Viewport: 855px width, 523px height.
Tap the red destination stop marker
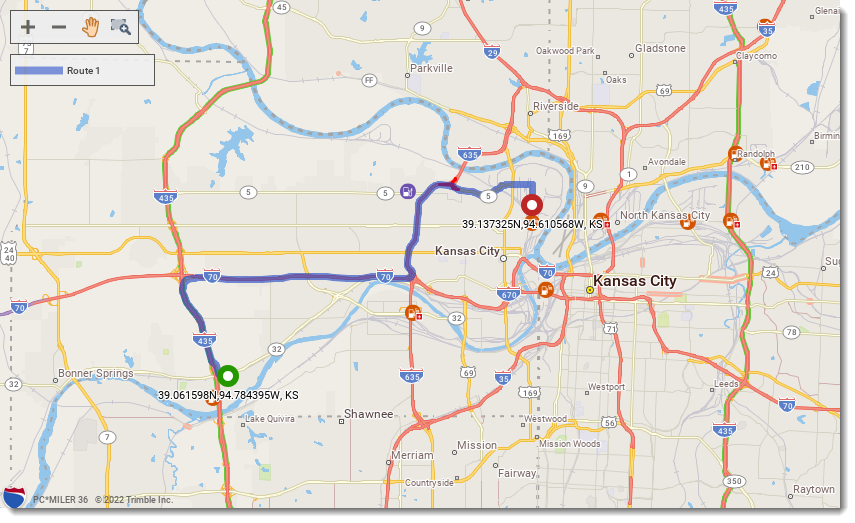pos(532,205)
